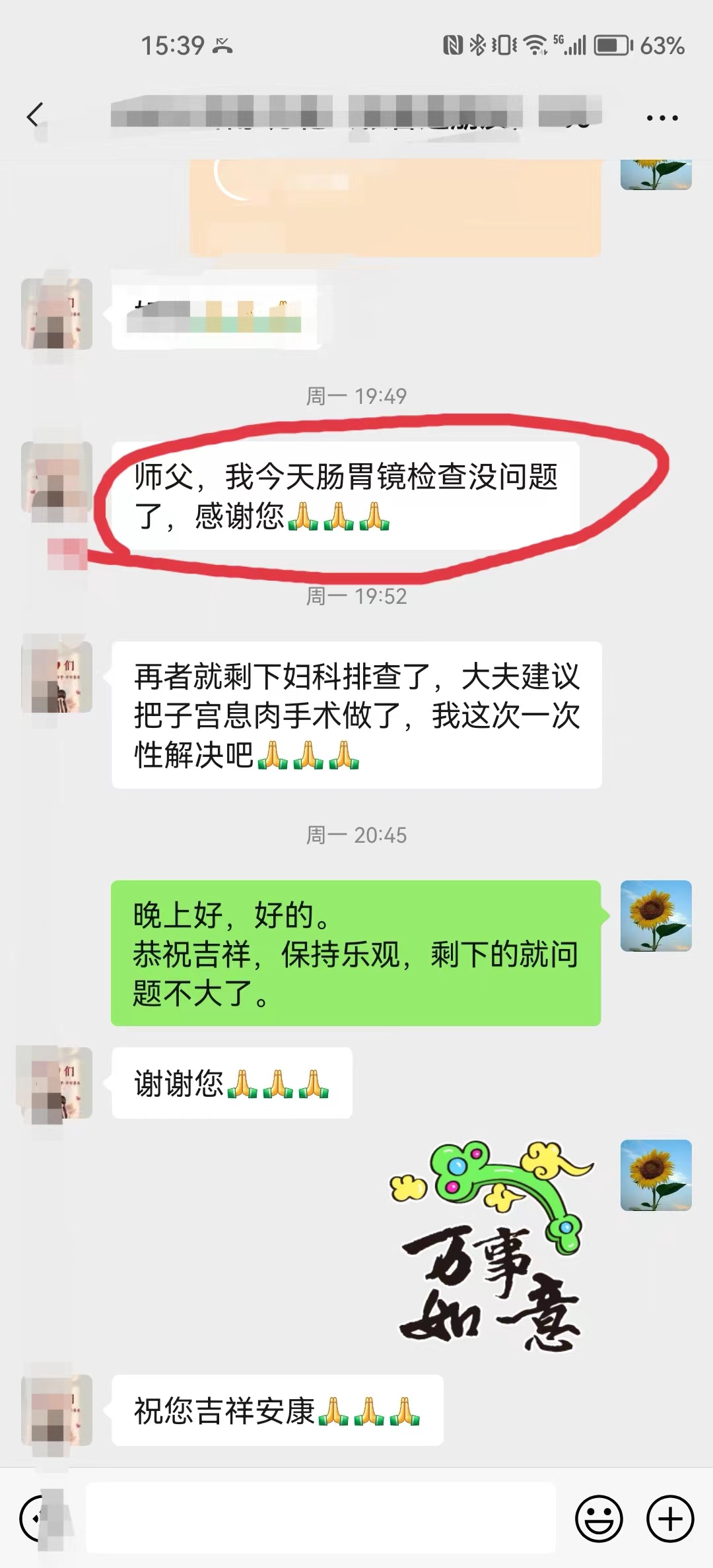The width and height of the screenshot is (713, 1568).
Task: Open contact avatar beside 祝您吉祥安康 message
Action: click(57, 1409)
